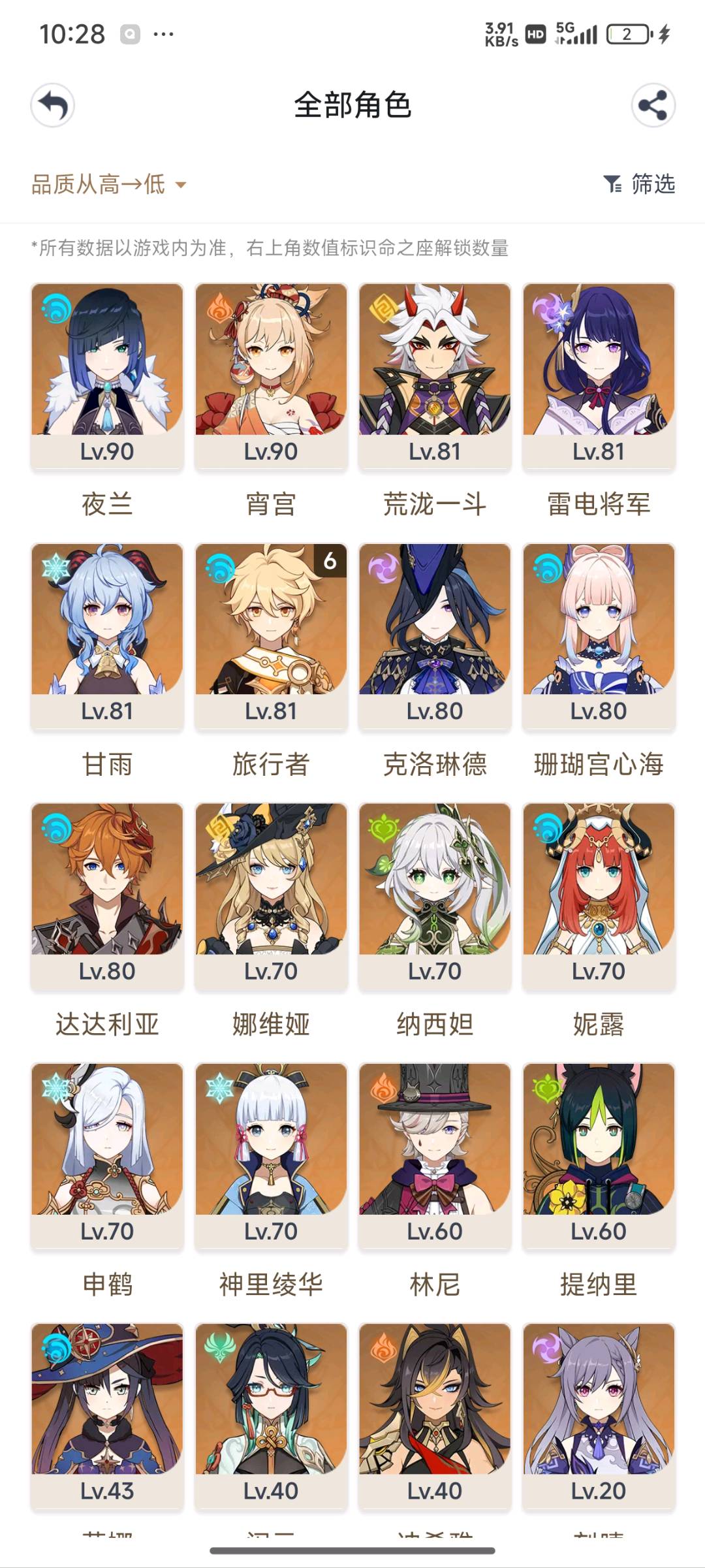Open the 品质从高→低 sort dropdown
This screenshot has height=1568, width=705.
pyautogui.click(x=108, y=185)
